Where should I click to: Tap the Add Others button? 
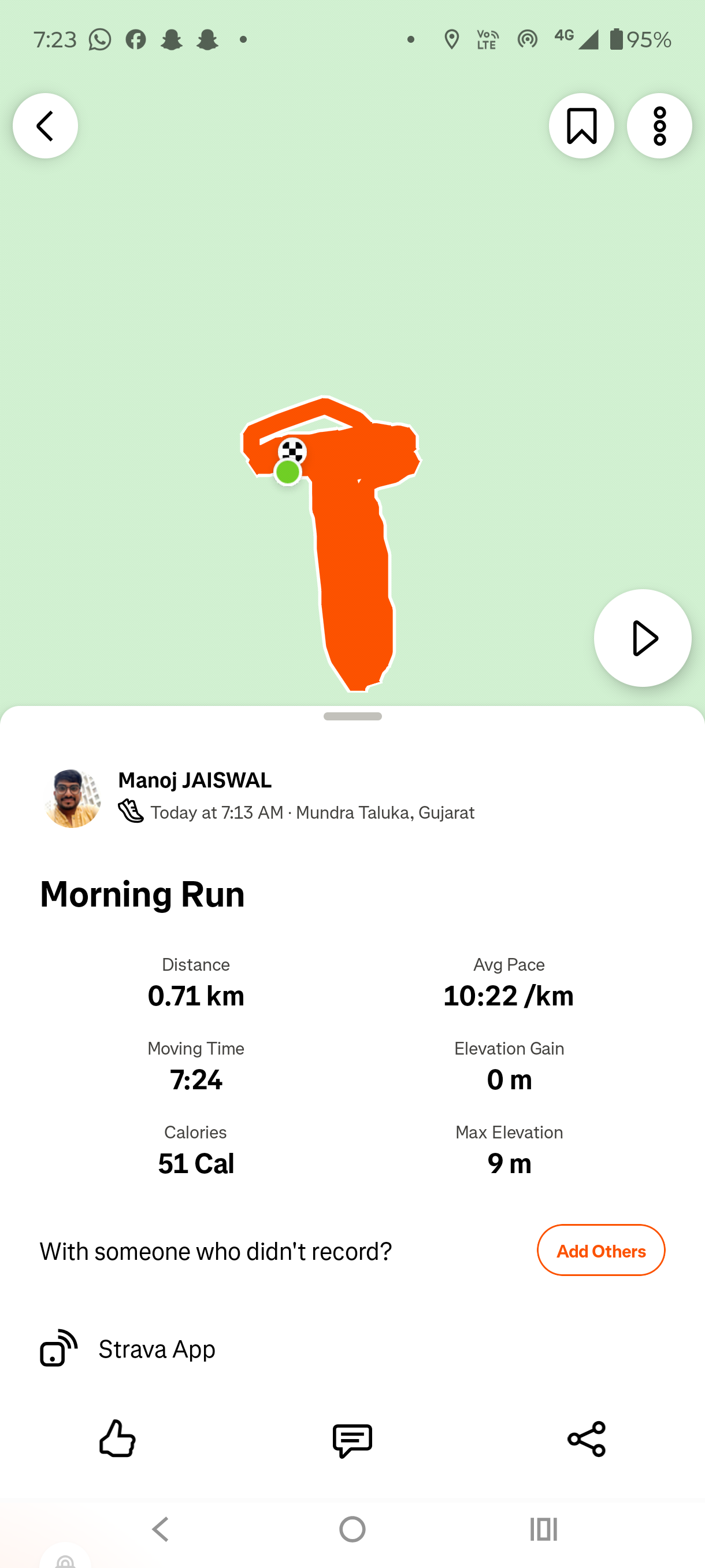coord(600,1250)
